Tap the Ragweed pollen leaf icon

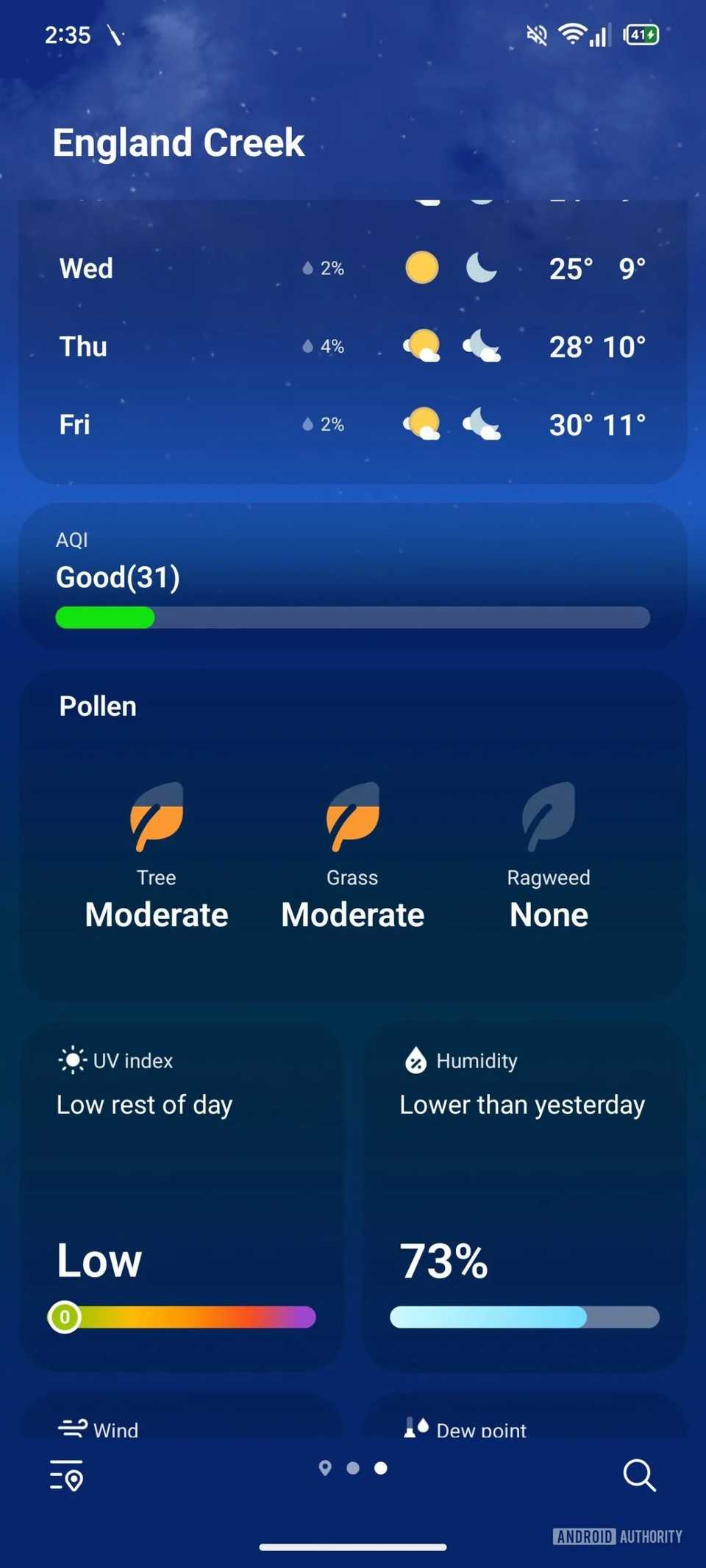click(548, 816)
